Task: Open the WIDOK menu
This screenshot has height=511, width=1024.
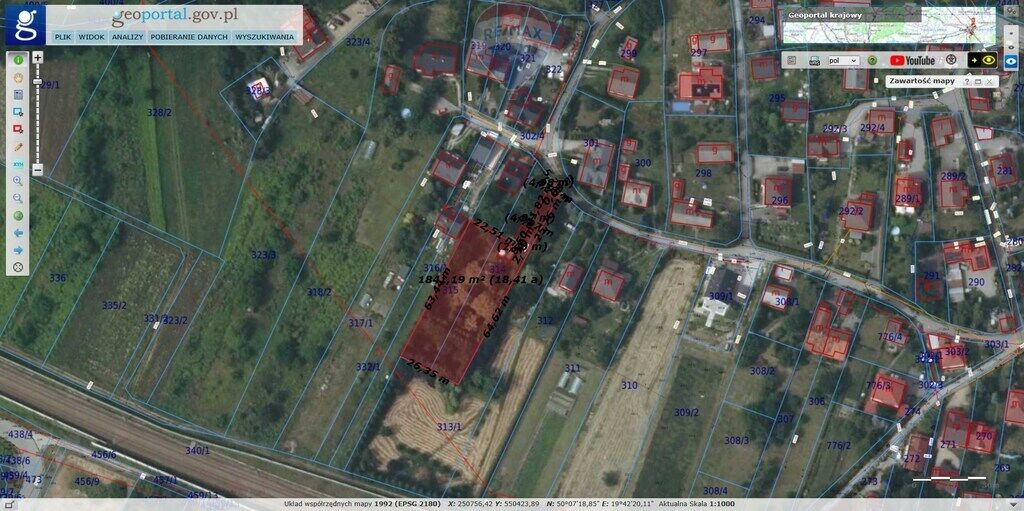Action: pos(92,37)
